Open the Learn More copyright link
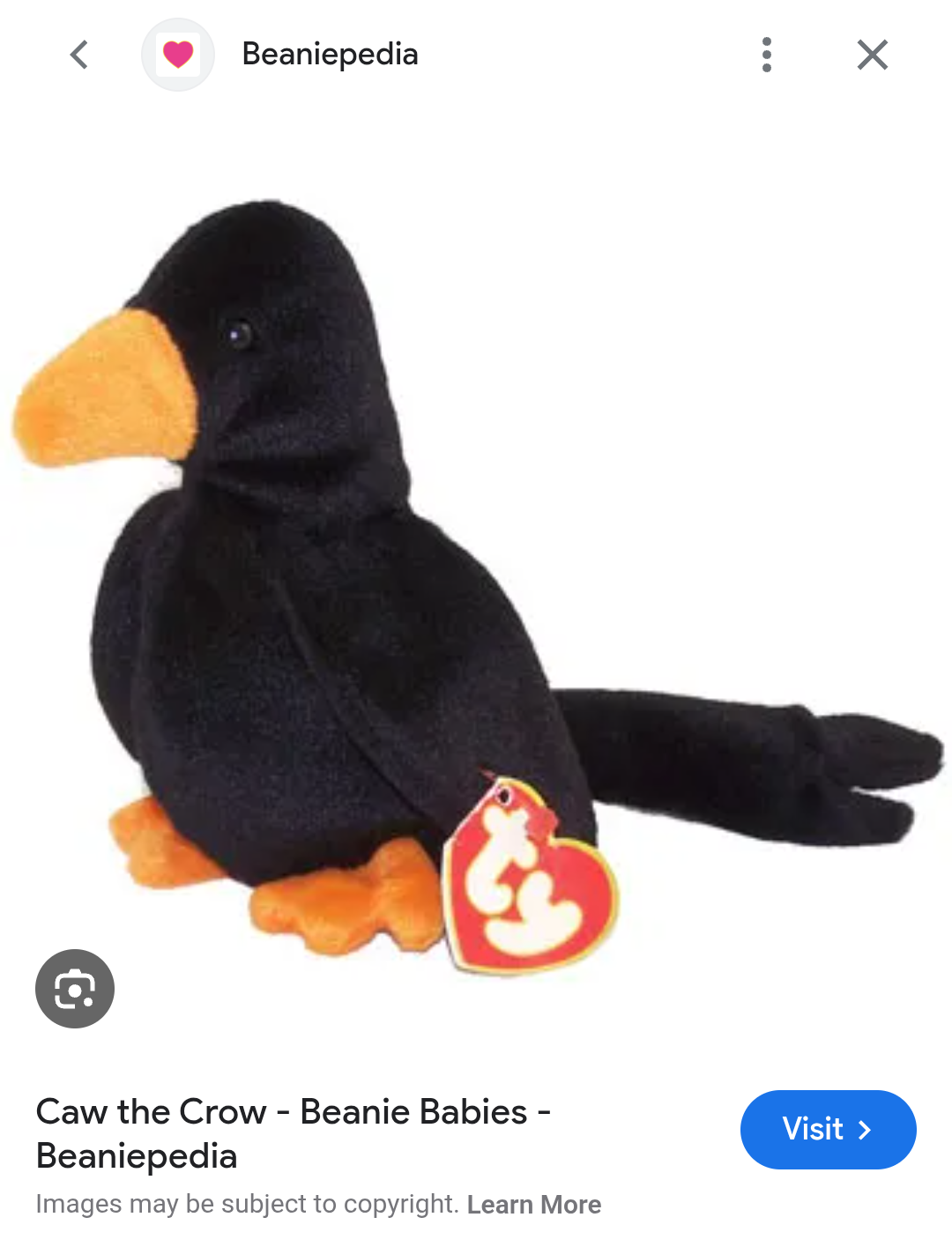Screen dimensions: 952x1247 533,1205
